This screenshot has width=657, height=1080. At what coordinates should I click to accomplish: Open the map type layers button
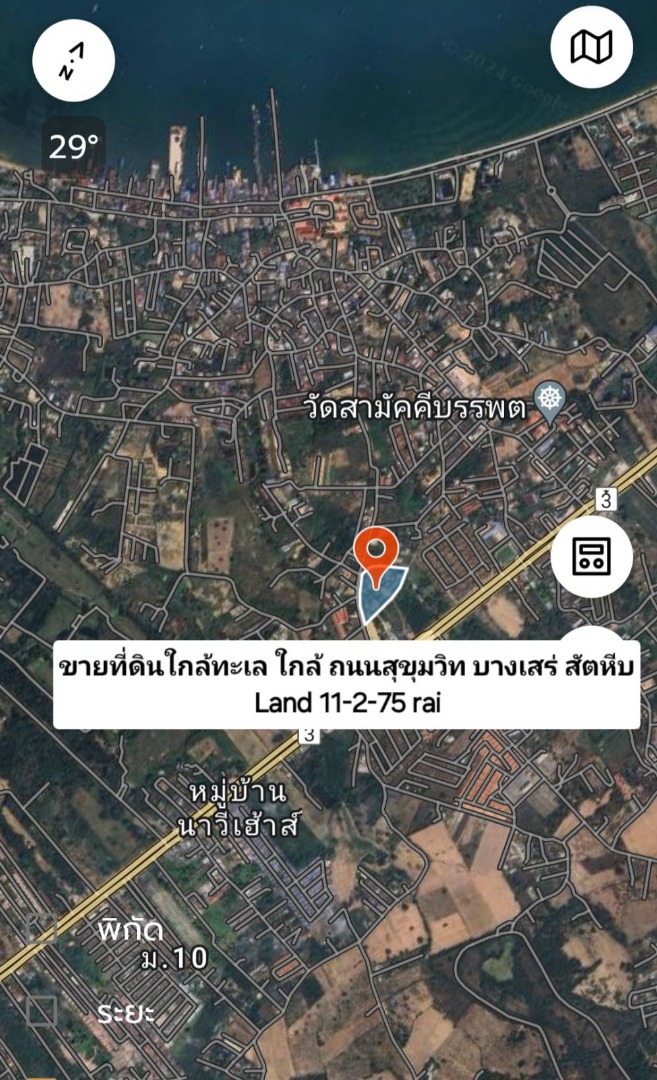(591, 47)
